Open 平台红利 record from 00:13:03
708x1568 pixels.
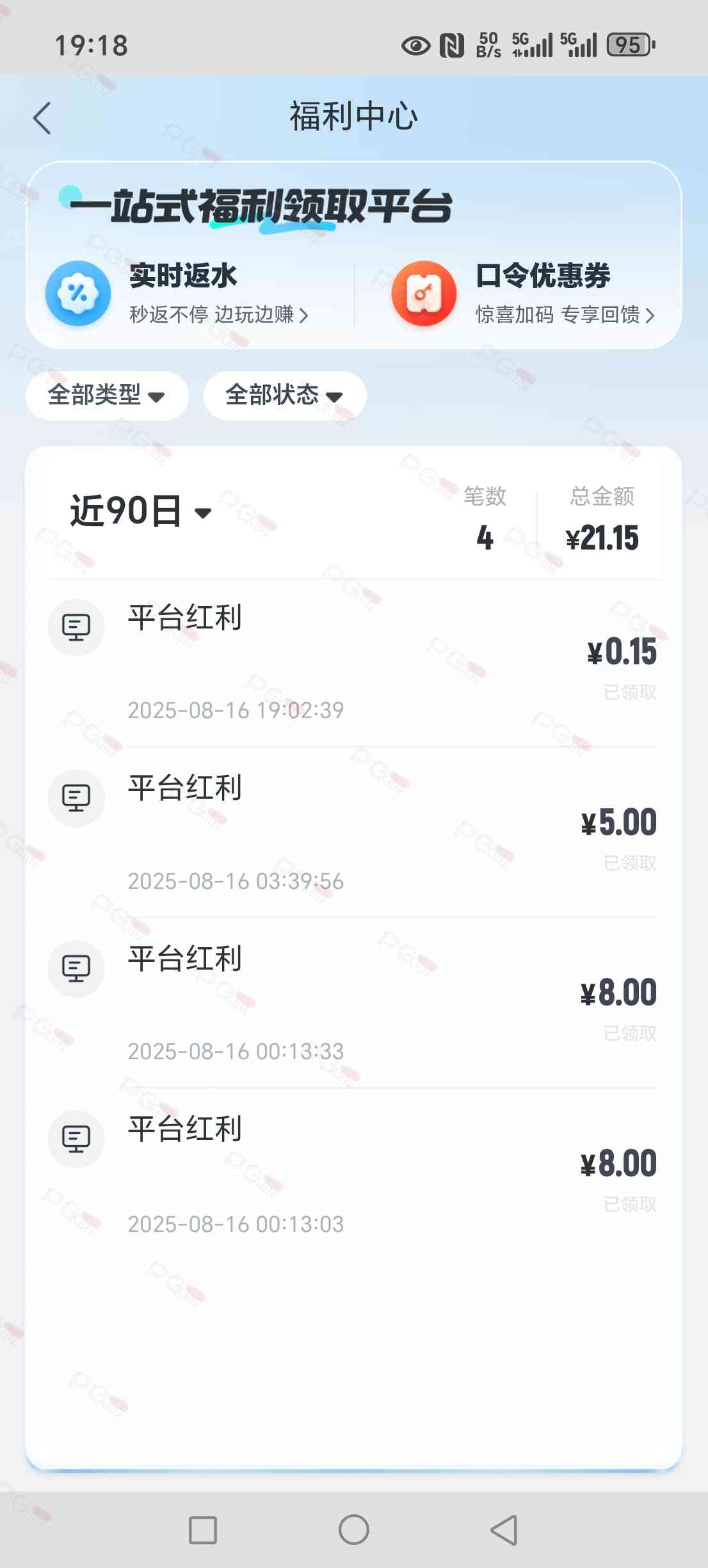[353, 1173]
